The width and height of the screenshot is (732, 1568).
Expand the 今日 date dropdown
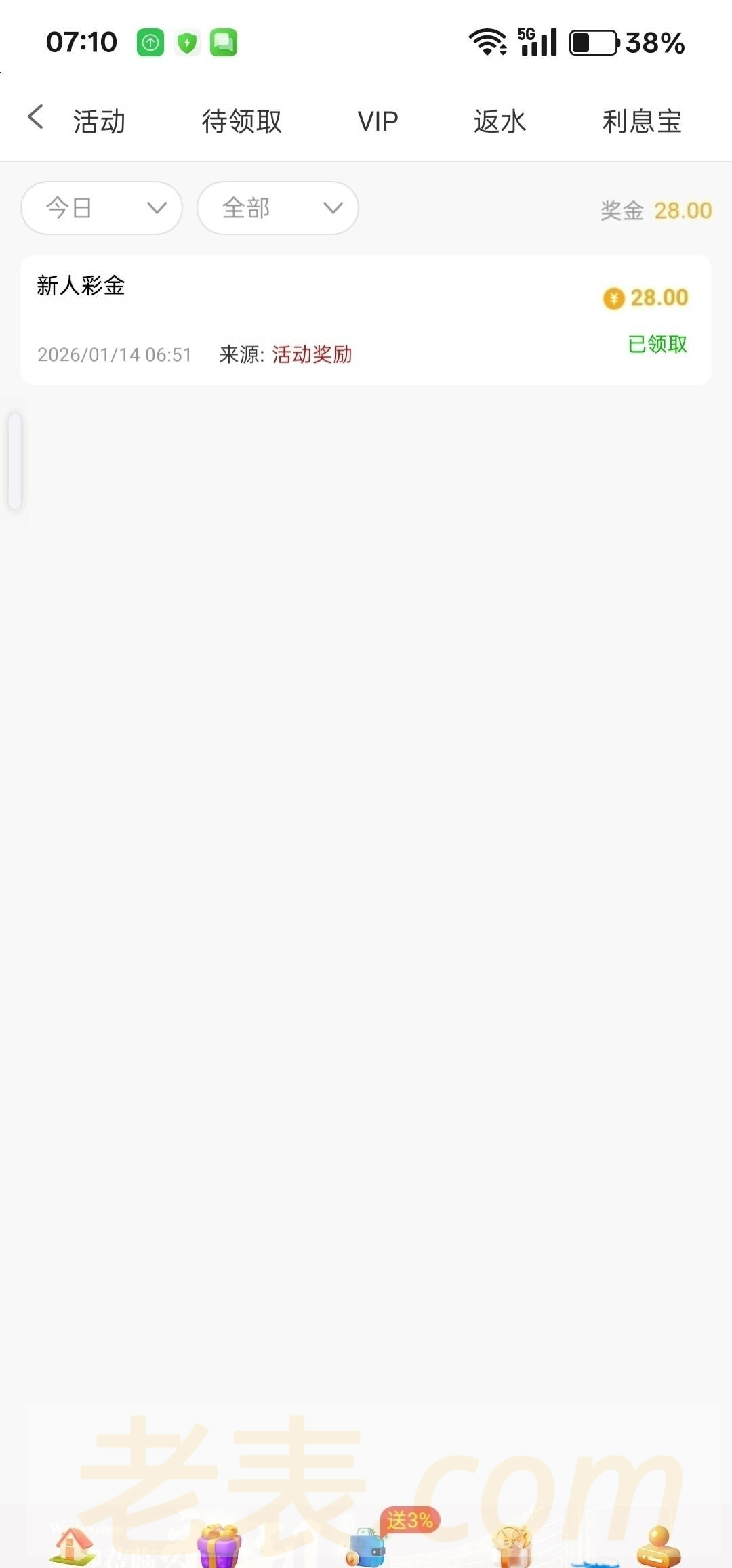(102, 208)
